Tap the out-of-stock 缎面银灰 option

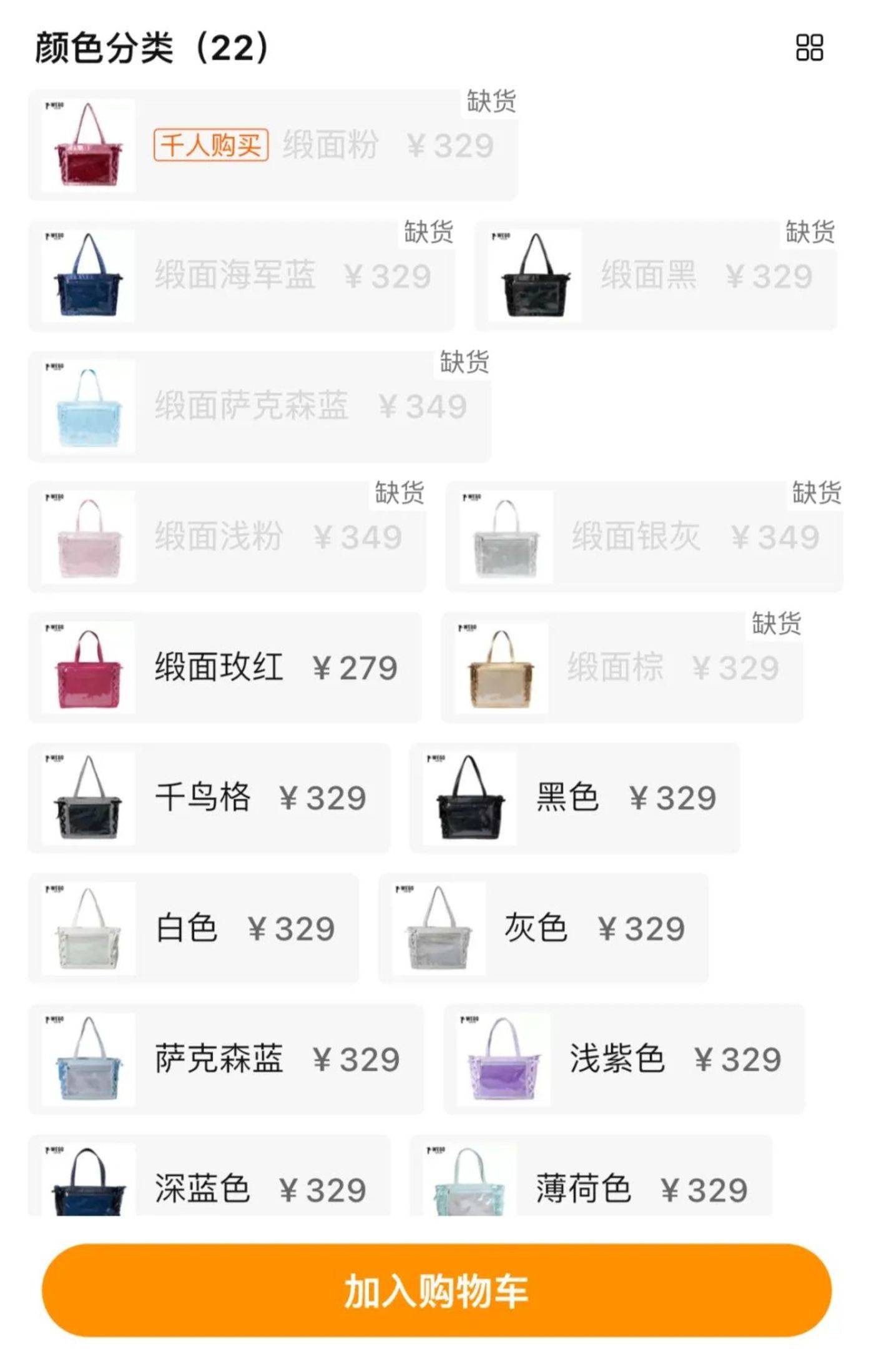click(x=644, y=537)
